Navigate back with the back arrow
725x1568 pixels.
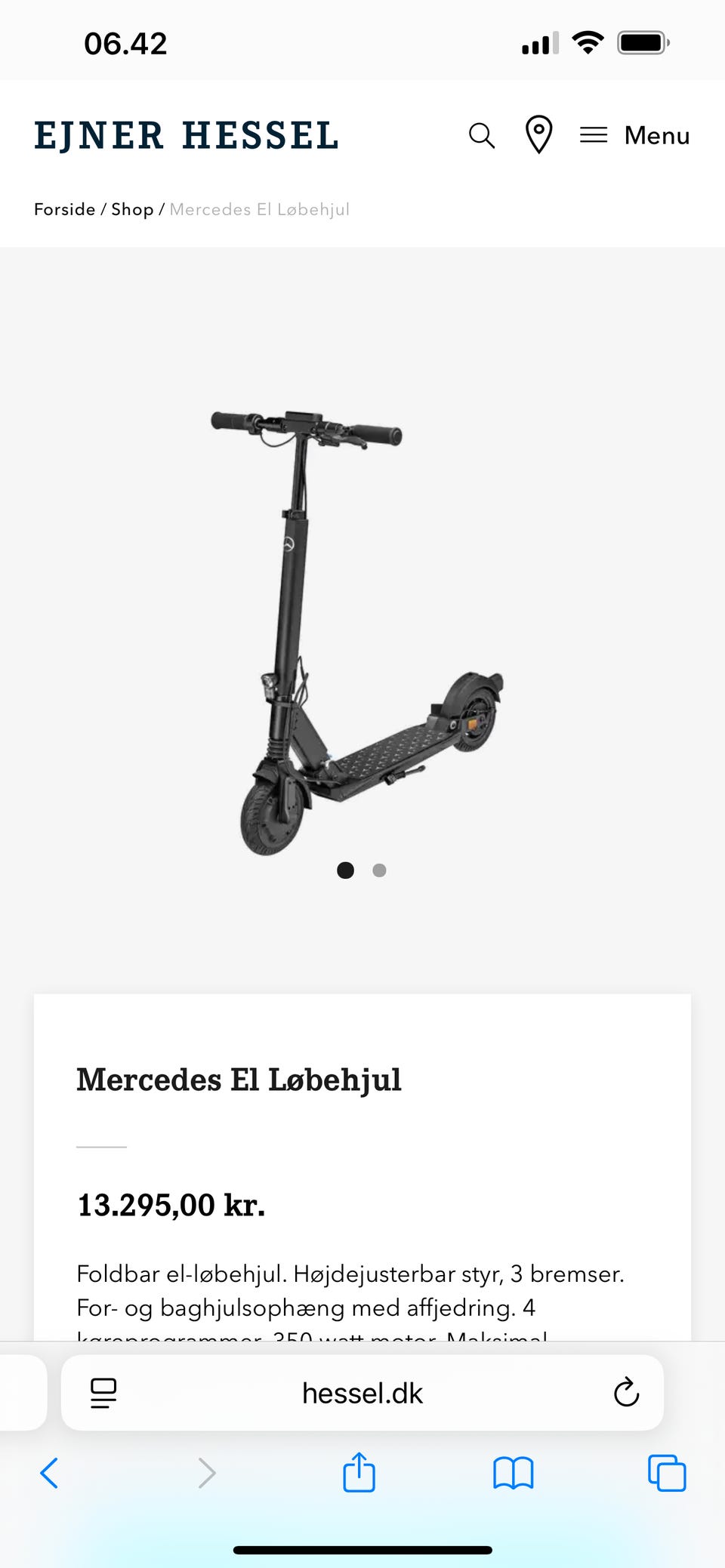49,1472
